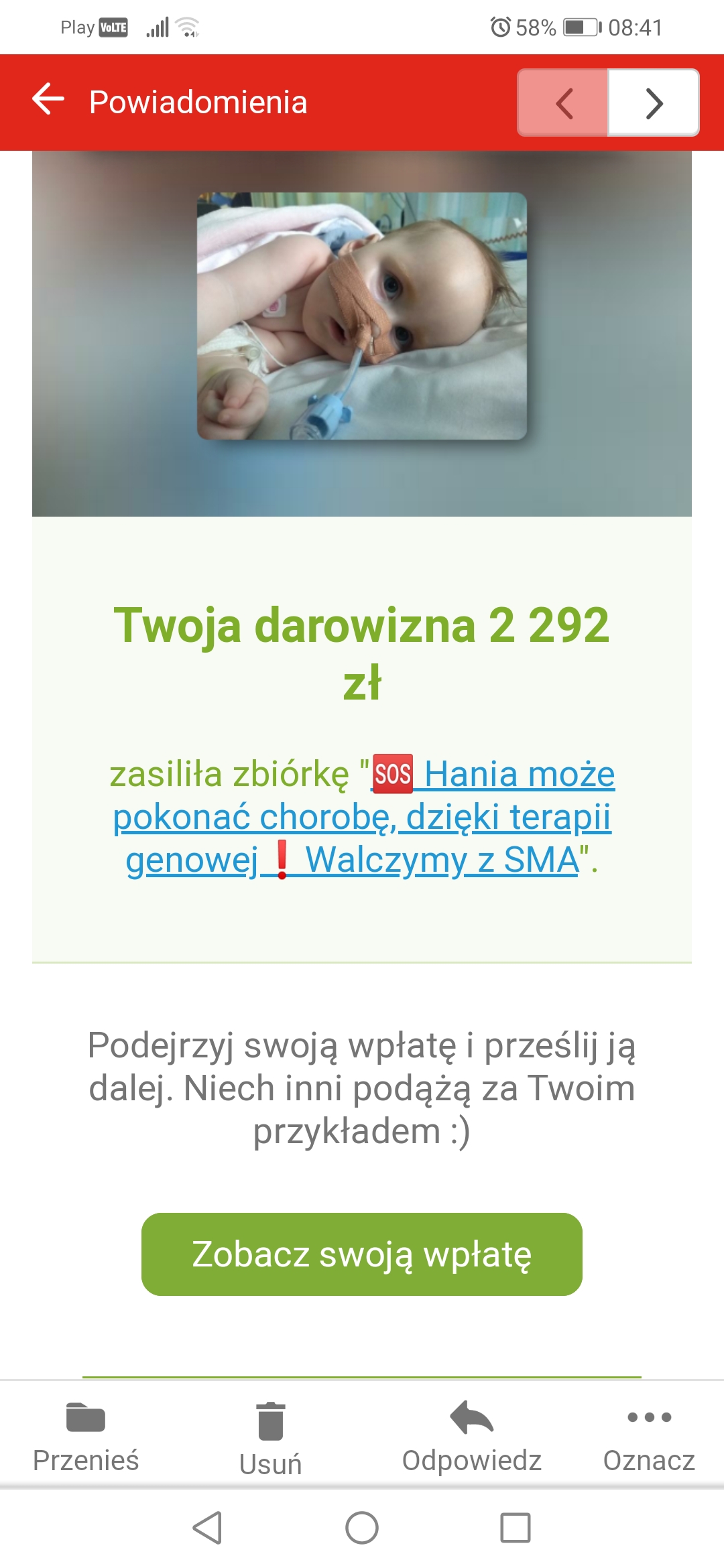This screenshot has height=1568, width=724.
Task: Open the Hania może pokonać chorobę link
Action: click(362, 818)
